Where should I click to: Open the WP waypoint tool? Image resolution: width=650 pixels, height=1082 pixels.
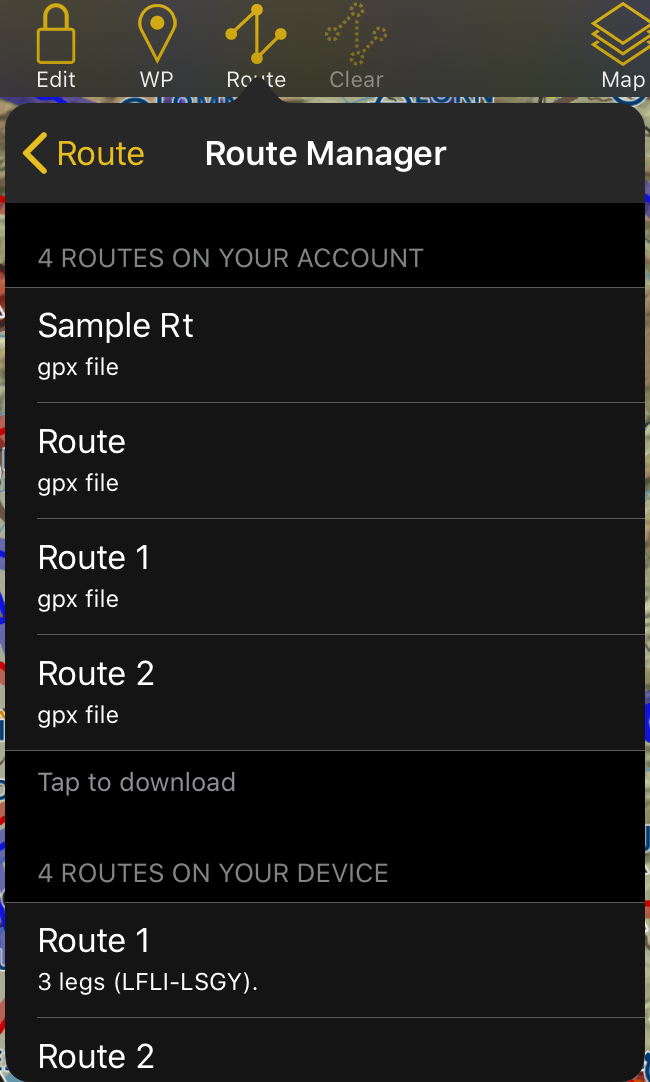point(157,47)
